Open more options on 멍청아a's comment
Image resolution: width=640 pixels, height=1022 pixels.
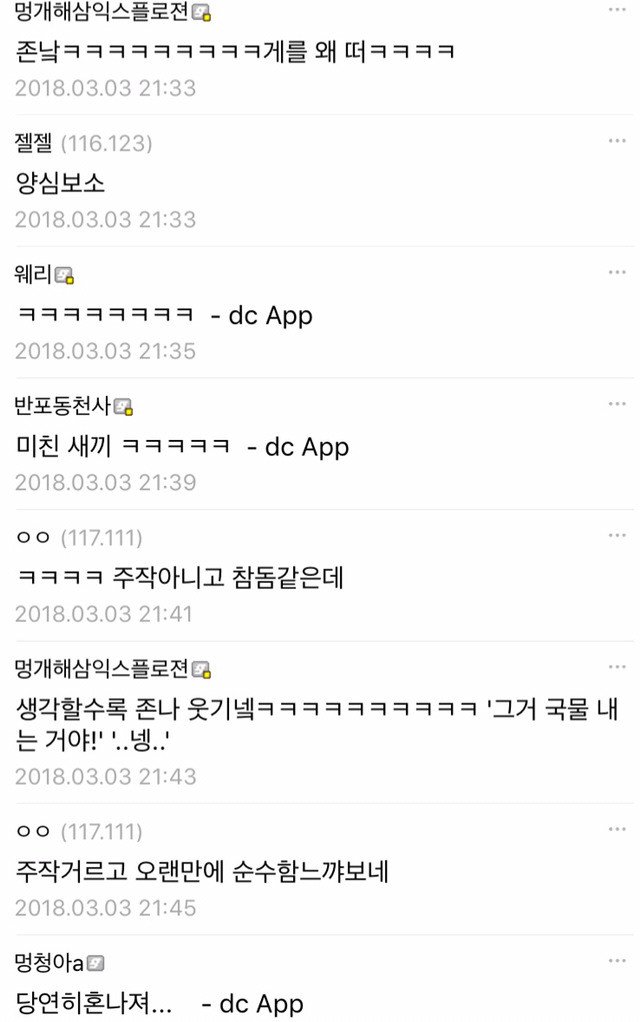click(x=617, y=960)
